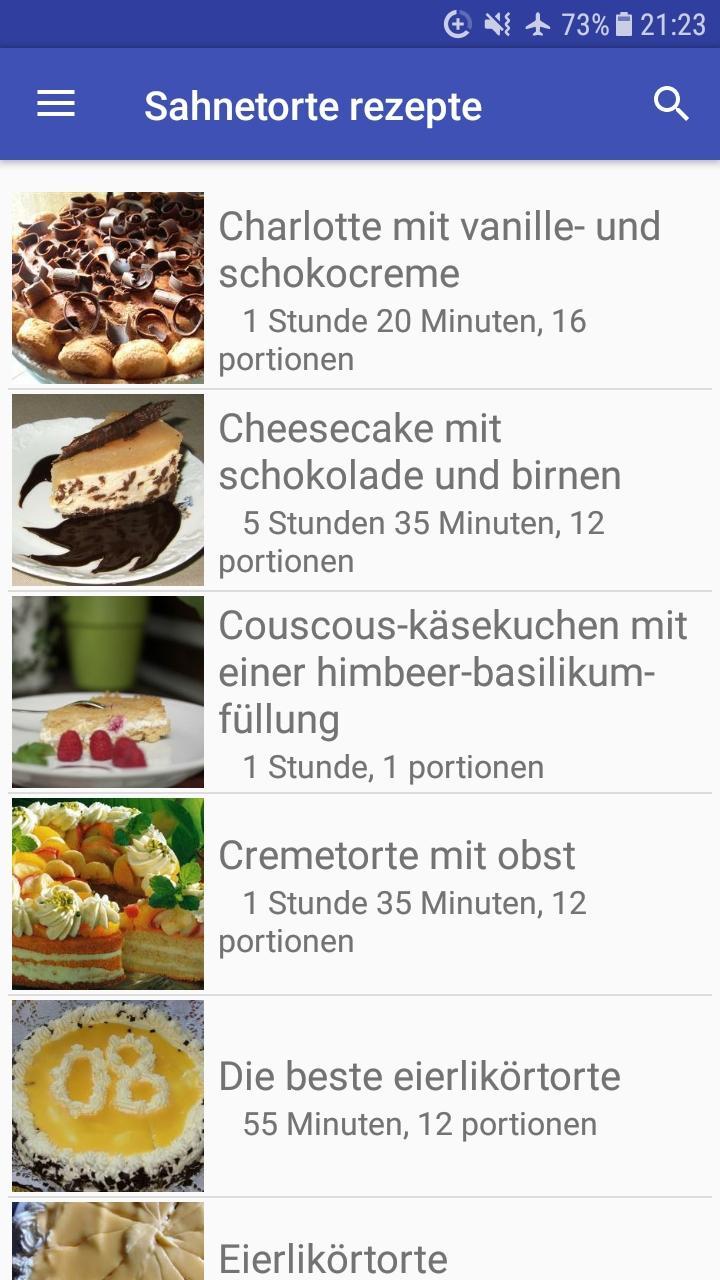This screenshot has height=1280, width=720.
Task: Select Cremetorte mit obst recipe
Action: pos(360,894)
